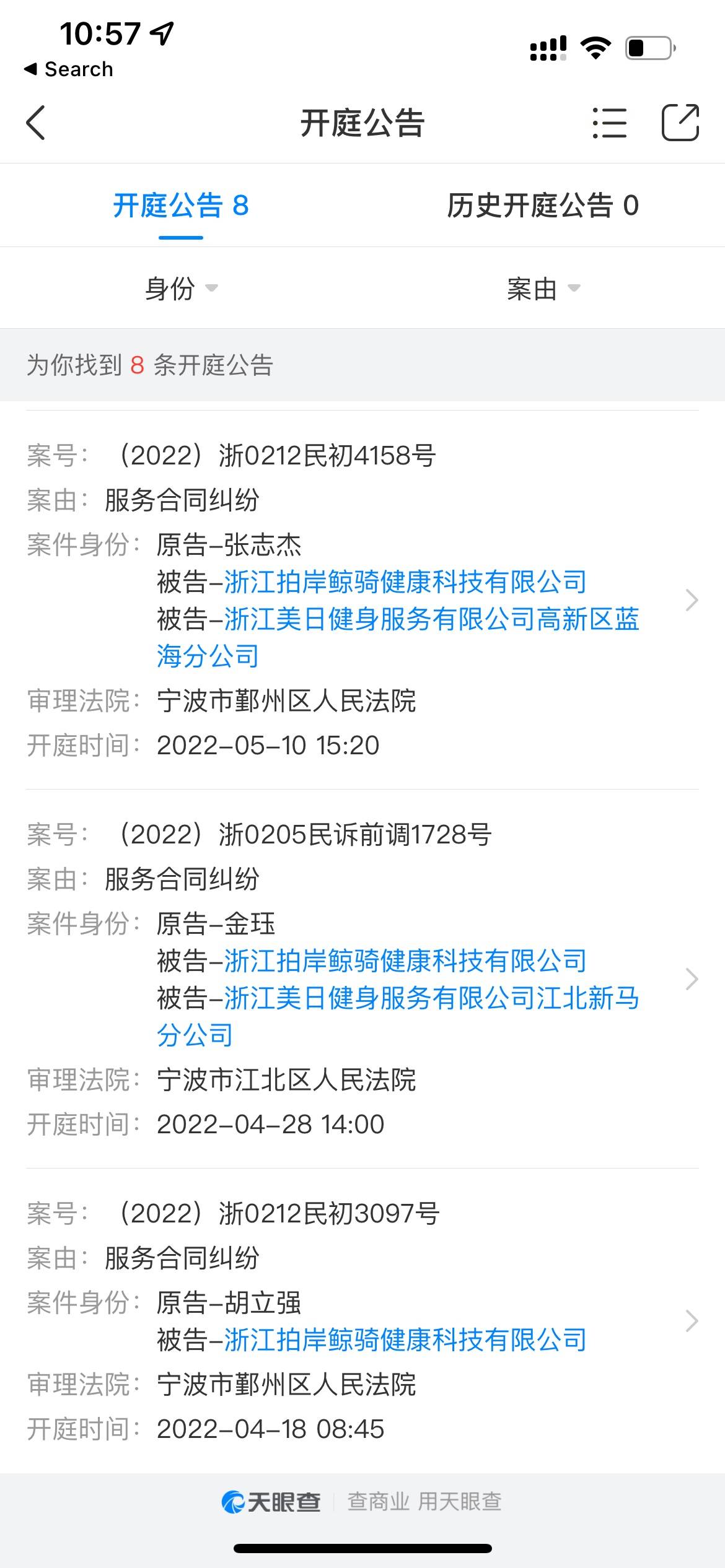Viewport: 725px width, 1568px height.
Task: Open case 浙0212民初4158号 details
Action: point(362,600)
